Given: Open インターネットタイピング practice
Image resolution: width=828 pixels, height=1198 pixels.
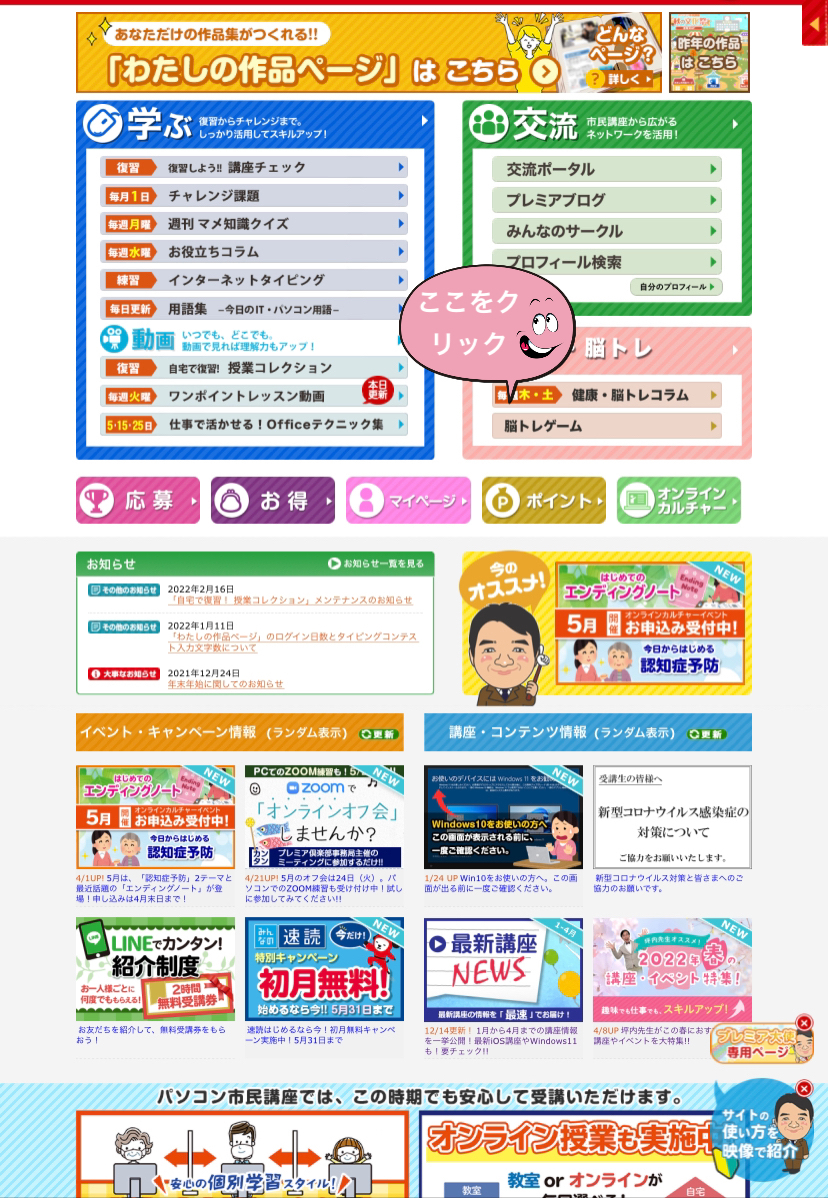Looking at the screenshot, I should click(x=254, y=280).
